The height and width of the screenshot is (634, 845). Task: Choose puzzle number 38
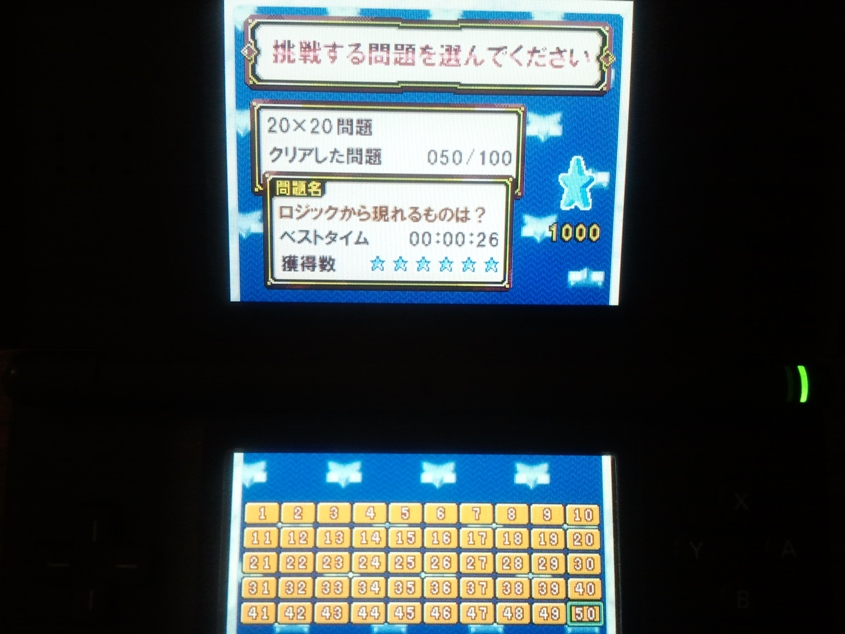tap(512, 588)
